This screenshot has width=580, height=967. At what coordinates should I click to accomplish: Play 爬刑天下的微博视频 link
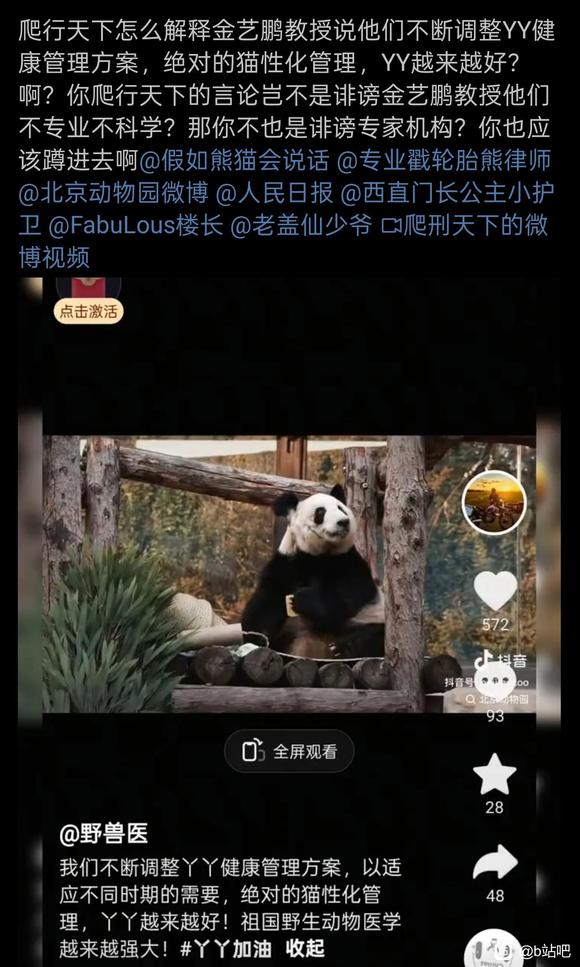coord(284,241)
